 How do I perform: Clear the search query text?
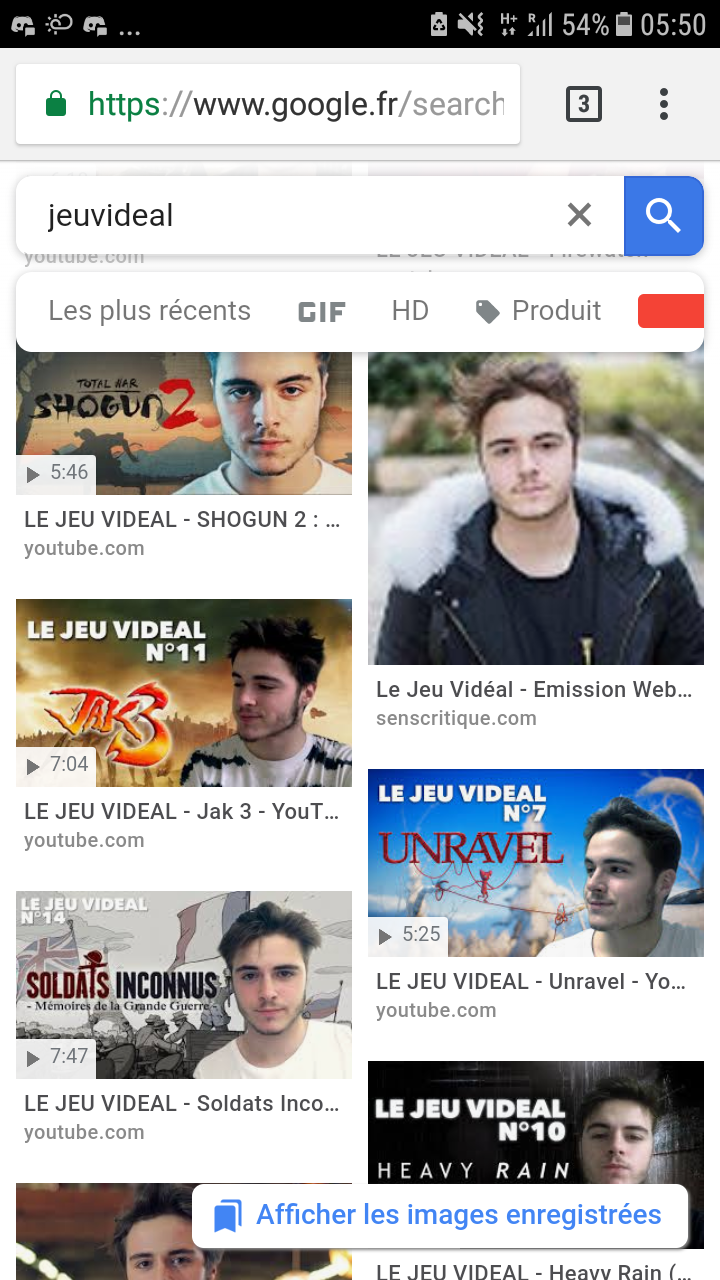pyautogui.click(x=579, y=215)
